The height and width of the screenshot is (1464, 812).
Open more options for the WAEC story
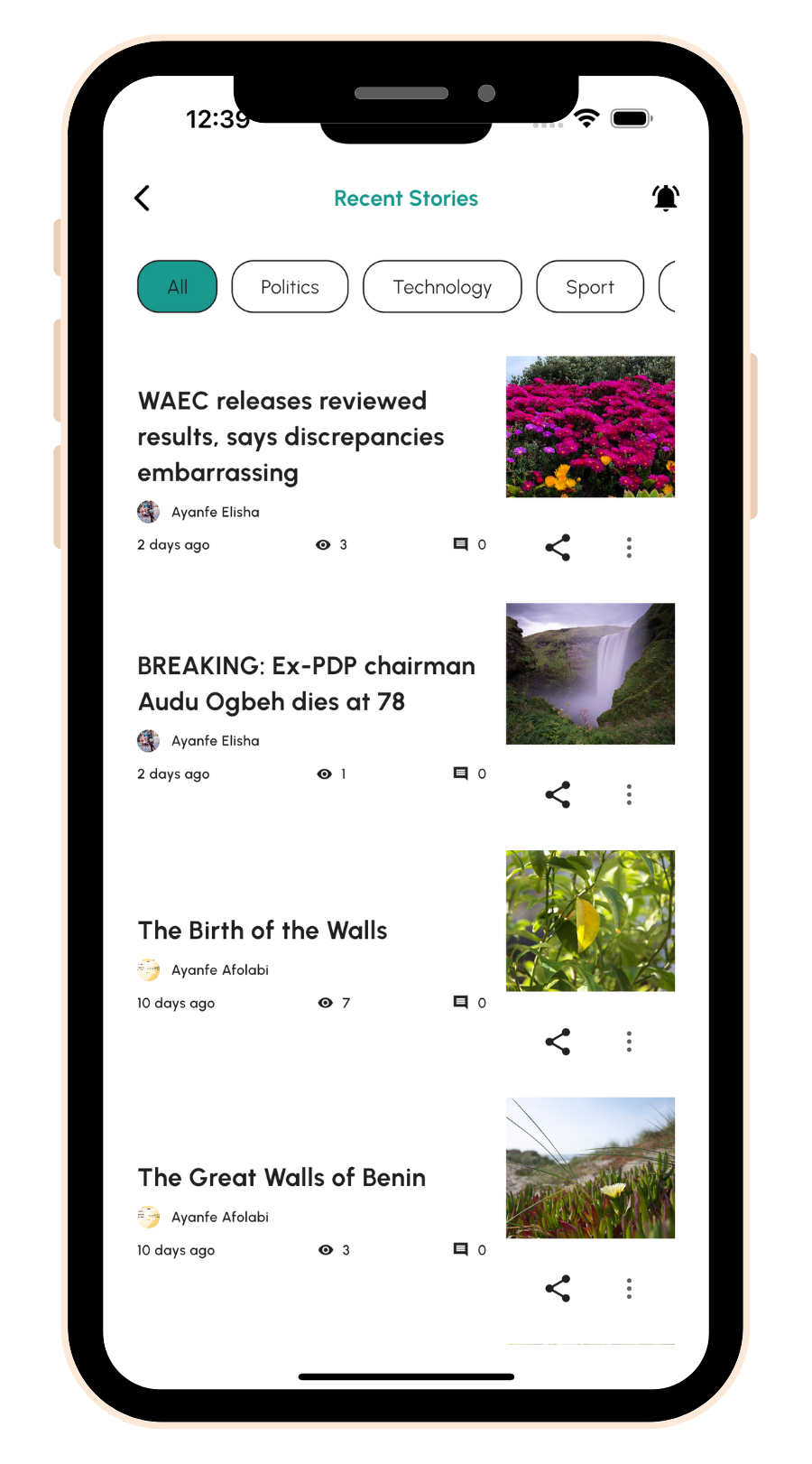[629, 547]
